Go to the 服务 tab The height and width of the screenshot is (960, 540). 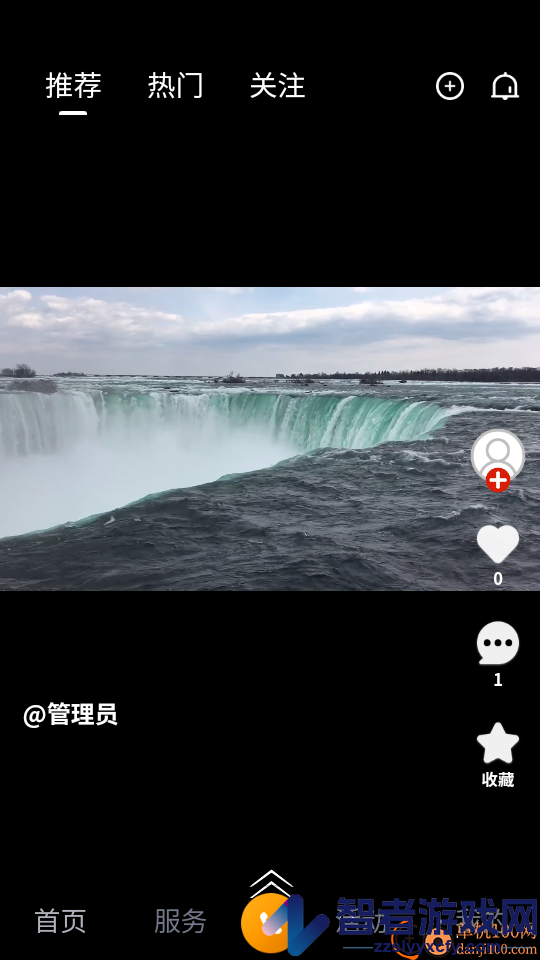point(180,921)
